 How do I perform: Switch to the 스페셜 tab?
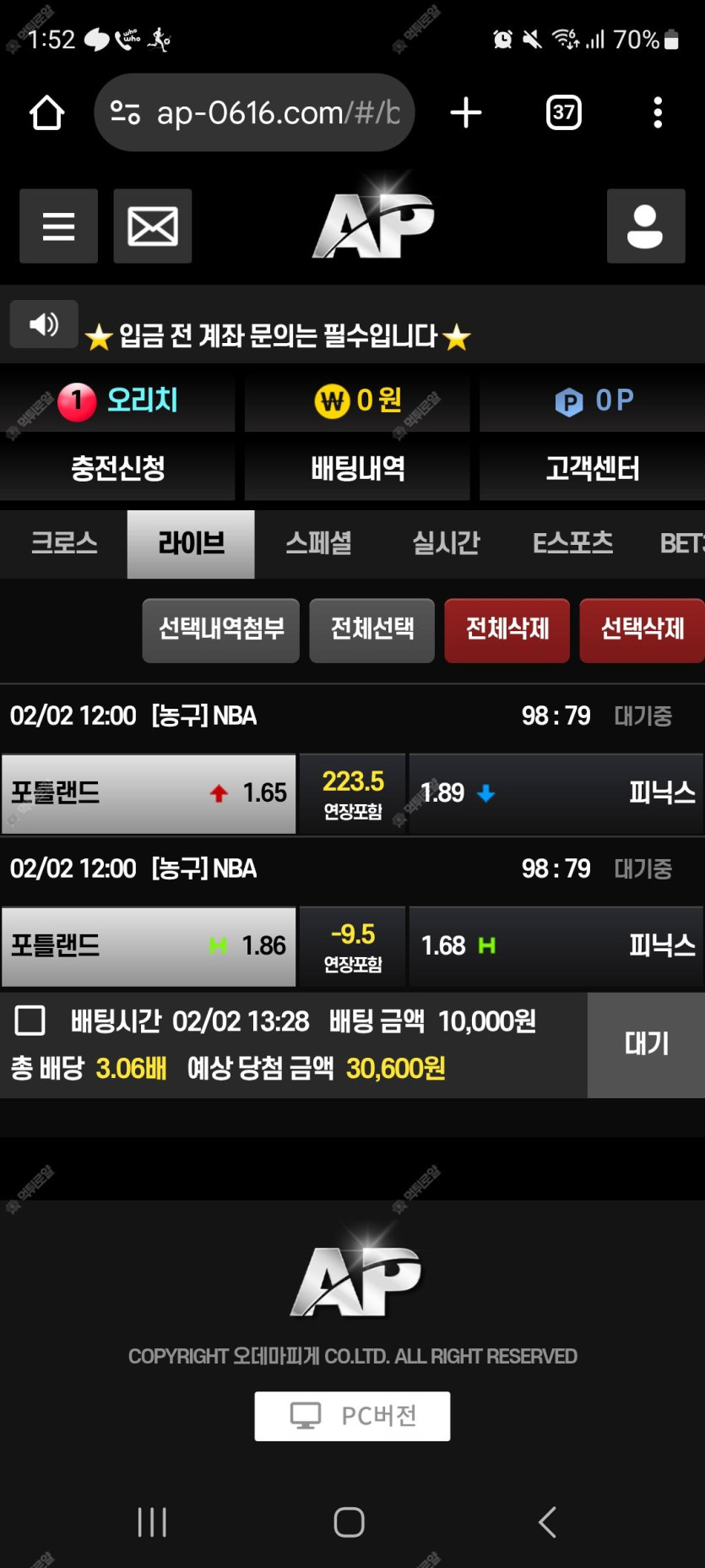click(x=318, y=543)
